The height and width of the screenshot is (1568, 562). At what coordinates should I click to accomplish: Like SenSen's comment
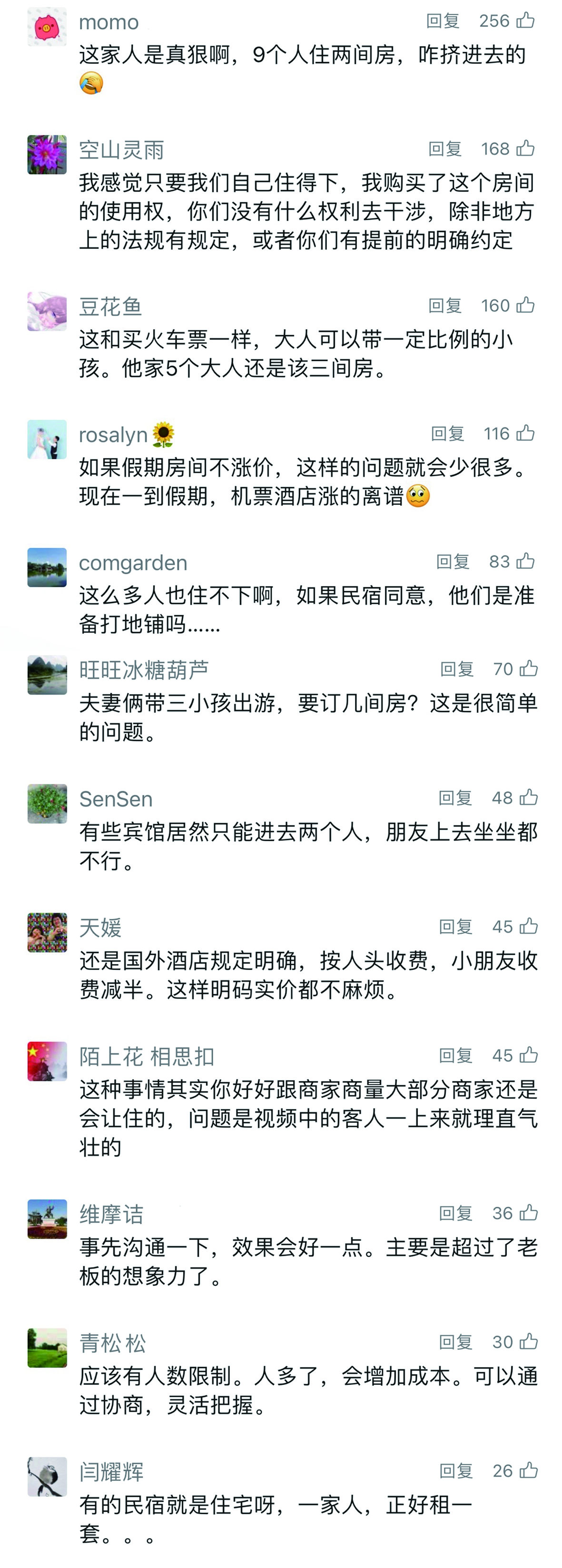tap(528, 797)
